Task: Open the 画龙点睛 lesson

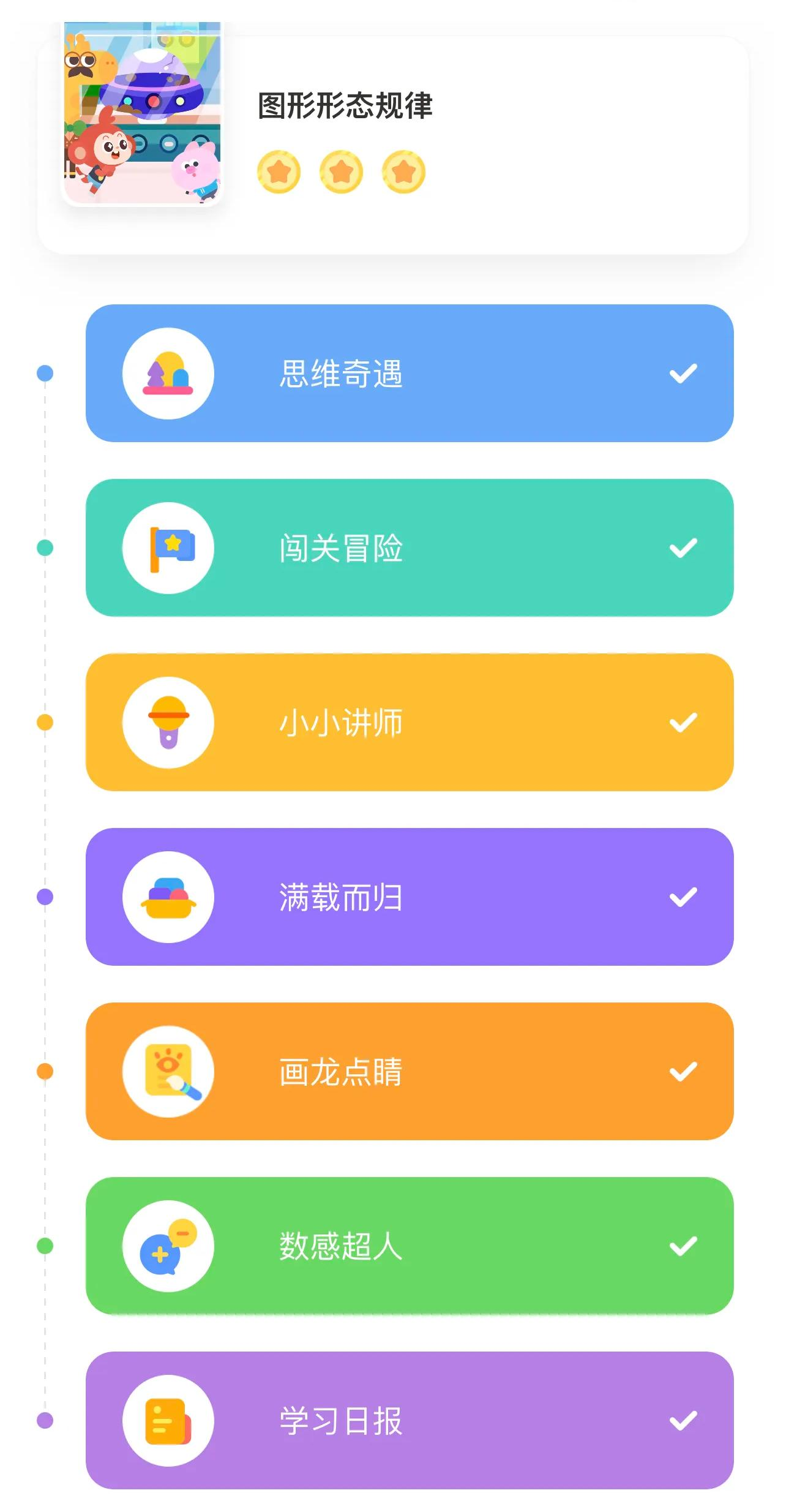Action: (x=410, y=1072)
